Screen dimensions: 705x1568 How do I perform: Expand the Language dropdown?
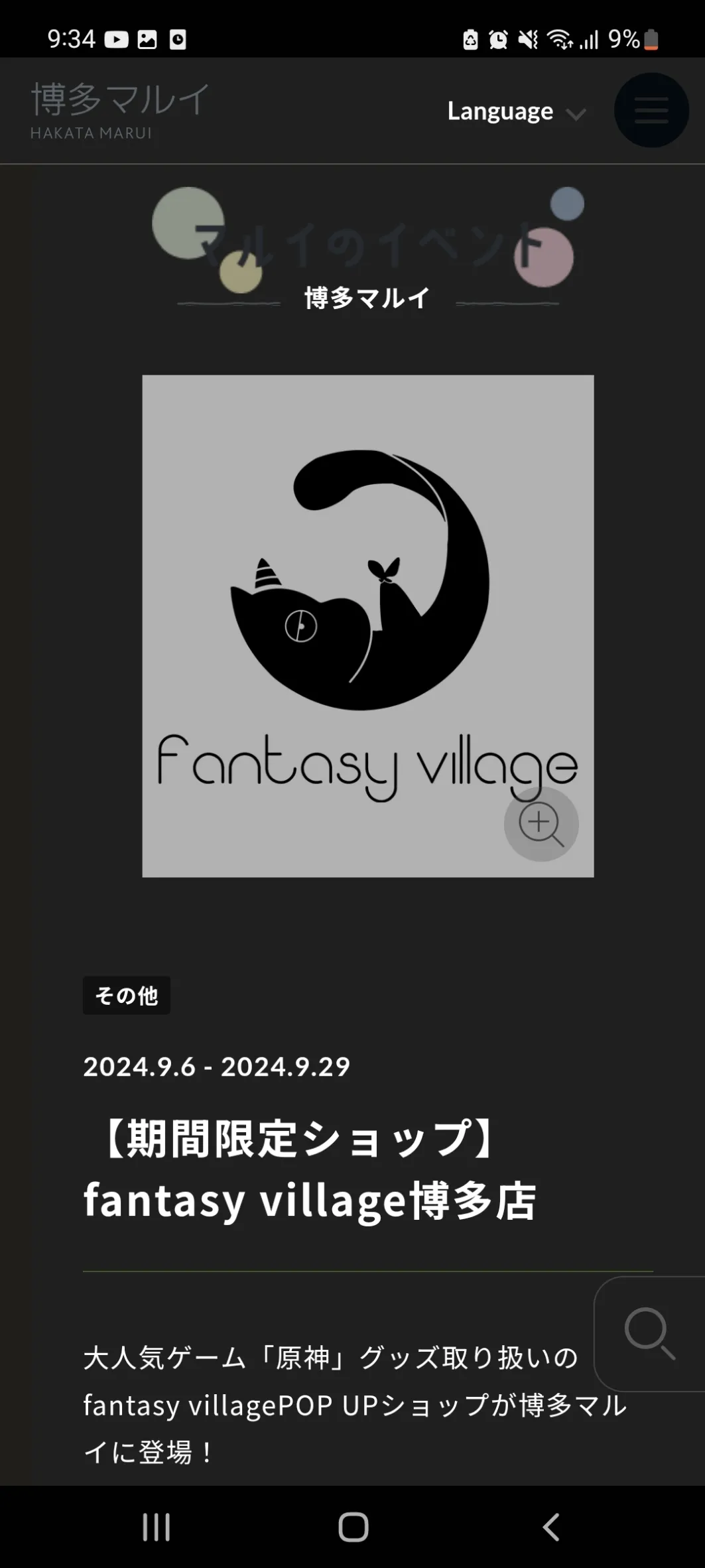(x=517, y=111)
